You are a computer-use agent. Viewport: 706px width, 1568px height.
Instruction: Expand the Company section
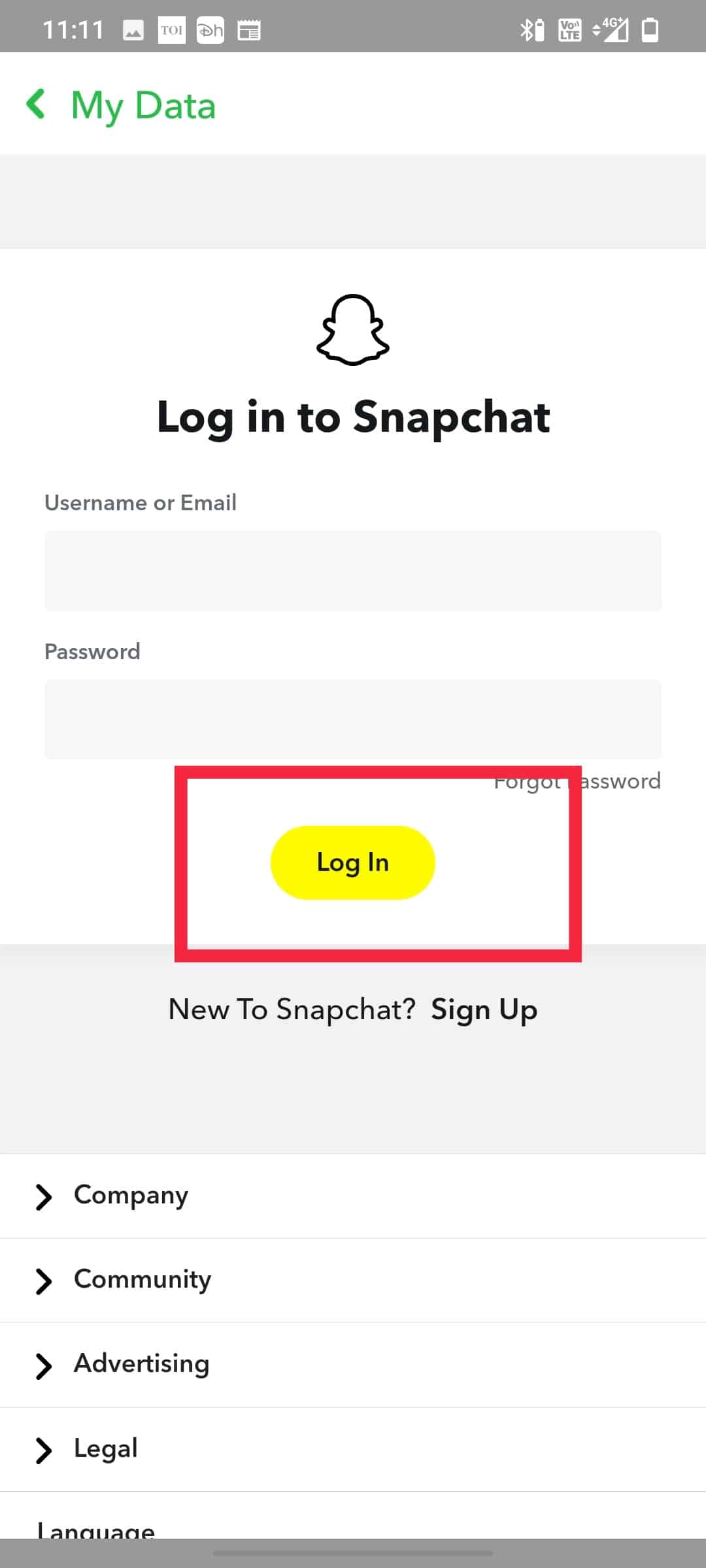point(130,1196)
